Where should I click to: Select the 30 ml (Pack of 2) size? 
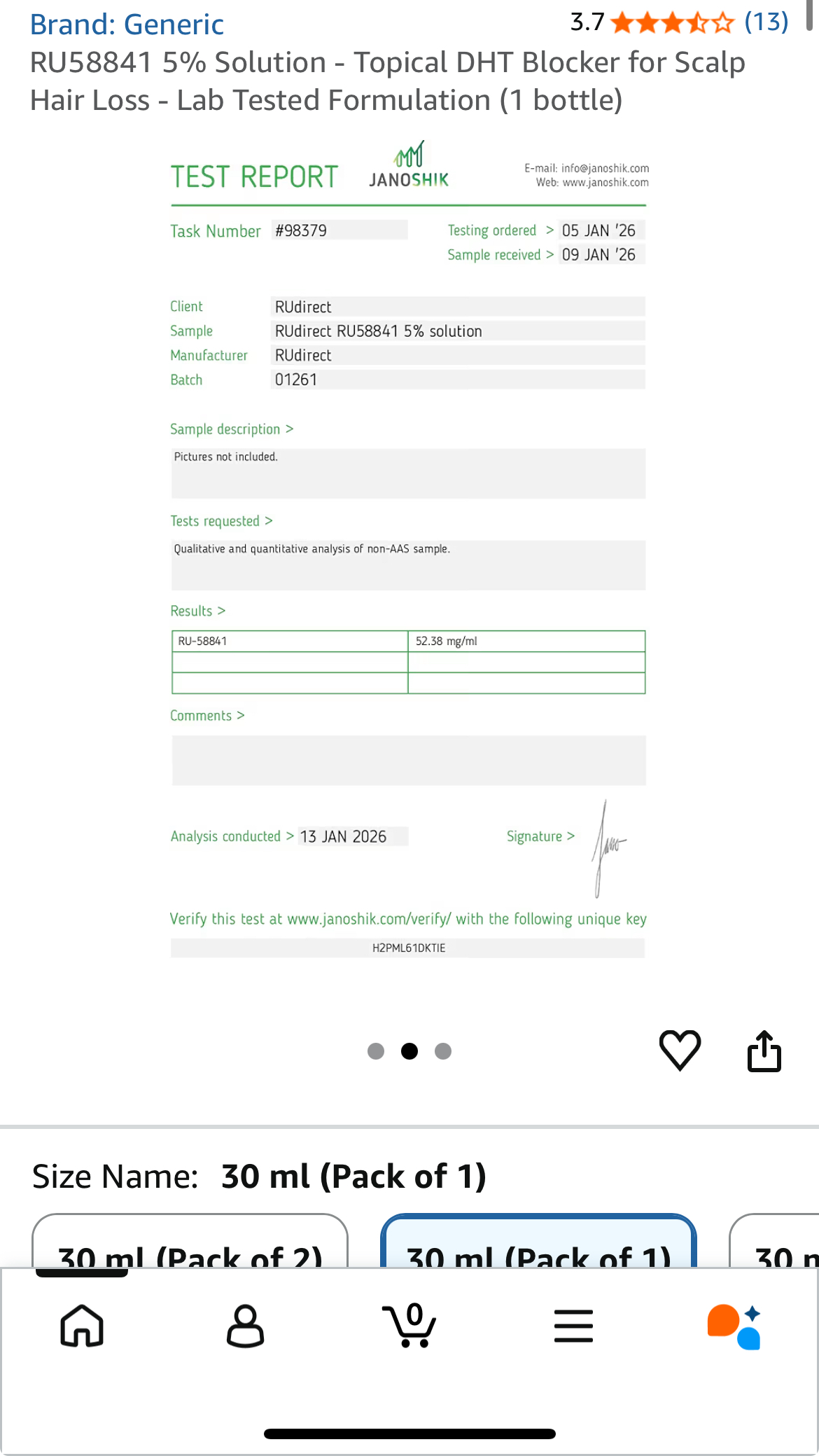point(190,1241)
